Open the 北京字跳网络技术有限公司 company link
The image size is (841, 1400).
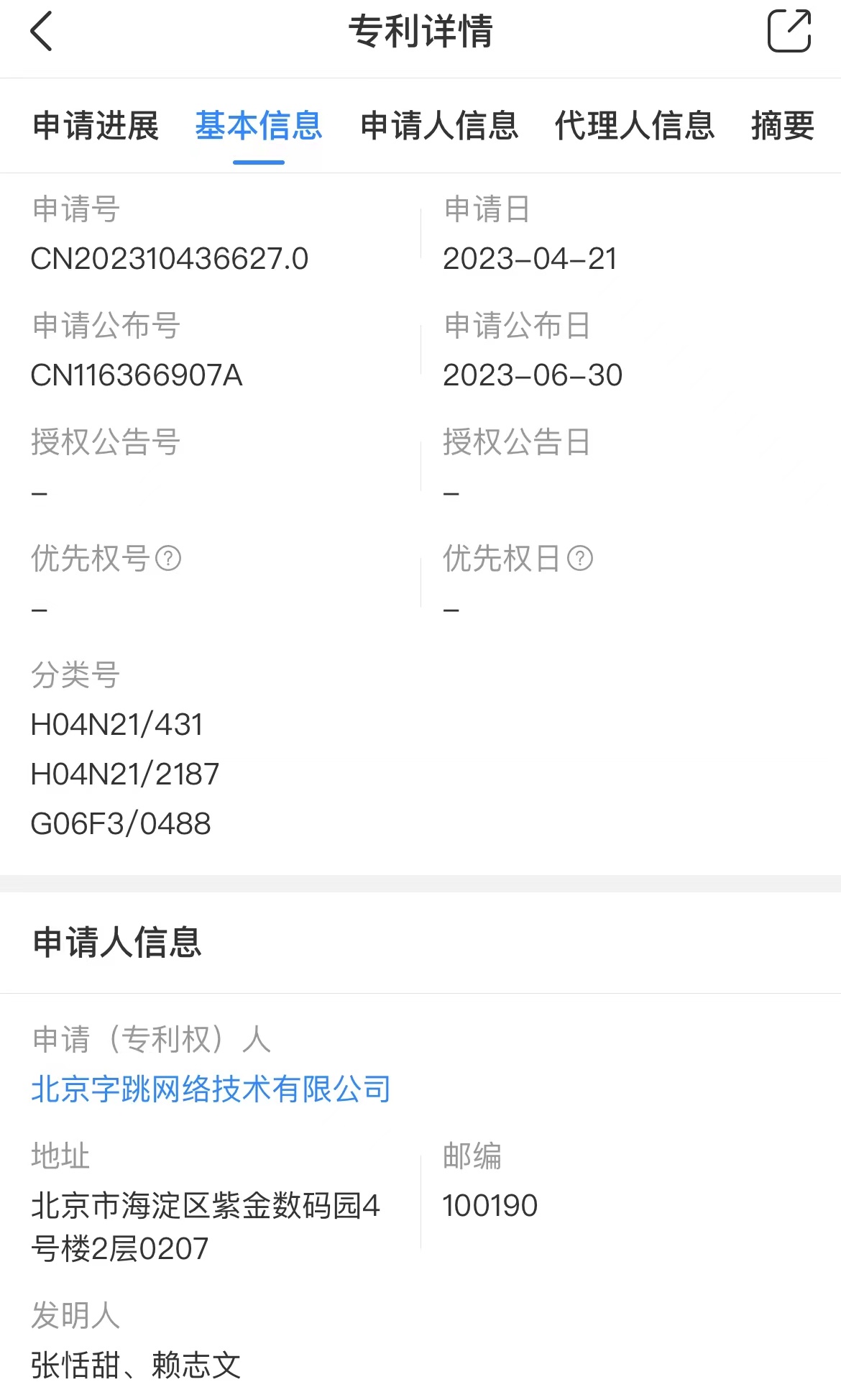[x=211, y=1089]
